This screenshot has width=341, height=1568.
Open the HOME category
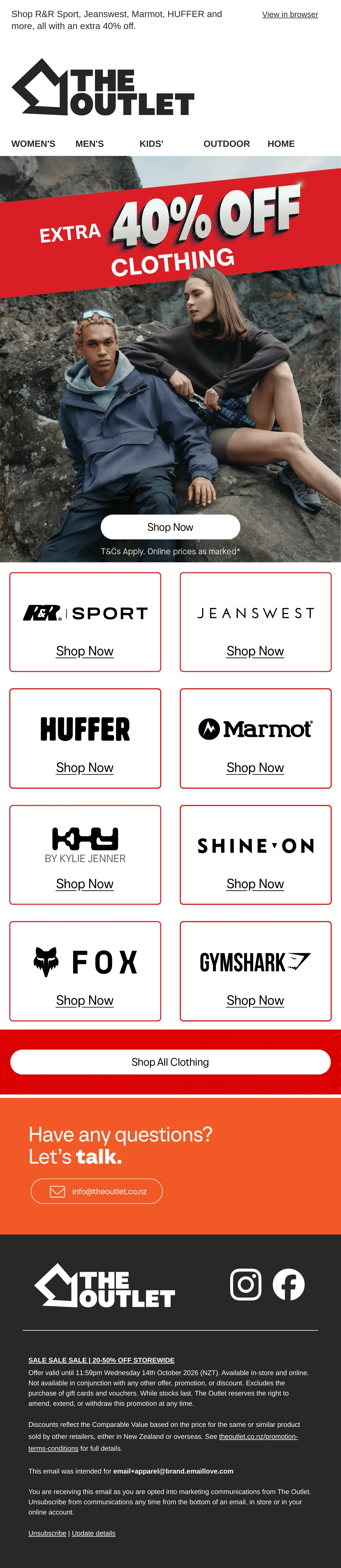(281, 144)
